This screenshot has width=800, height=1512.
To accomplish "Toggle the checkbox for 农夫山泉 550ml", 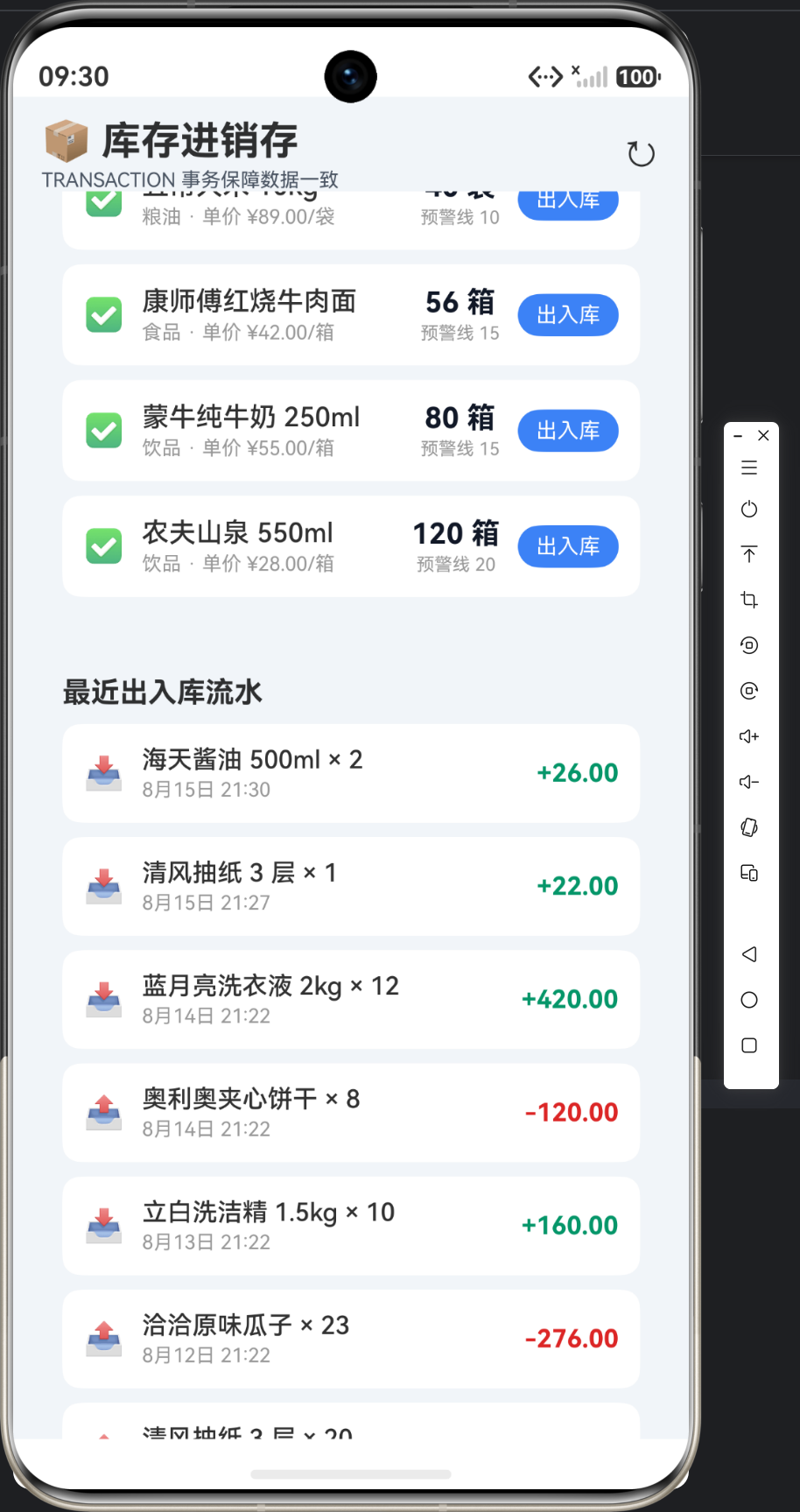I will click(104, 546).
